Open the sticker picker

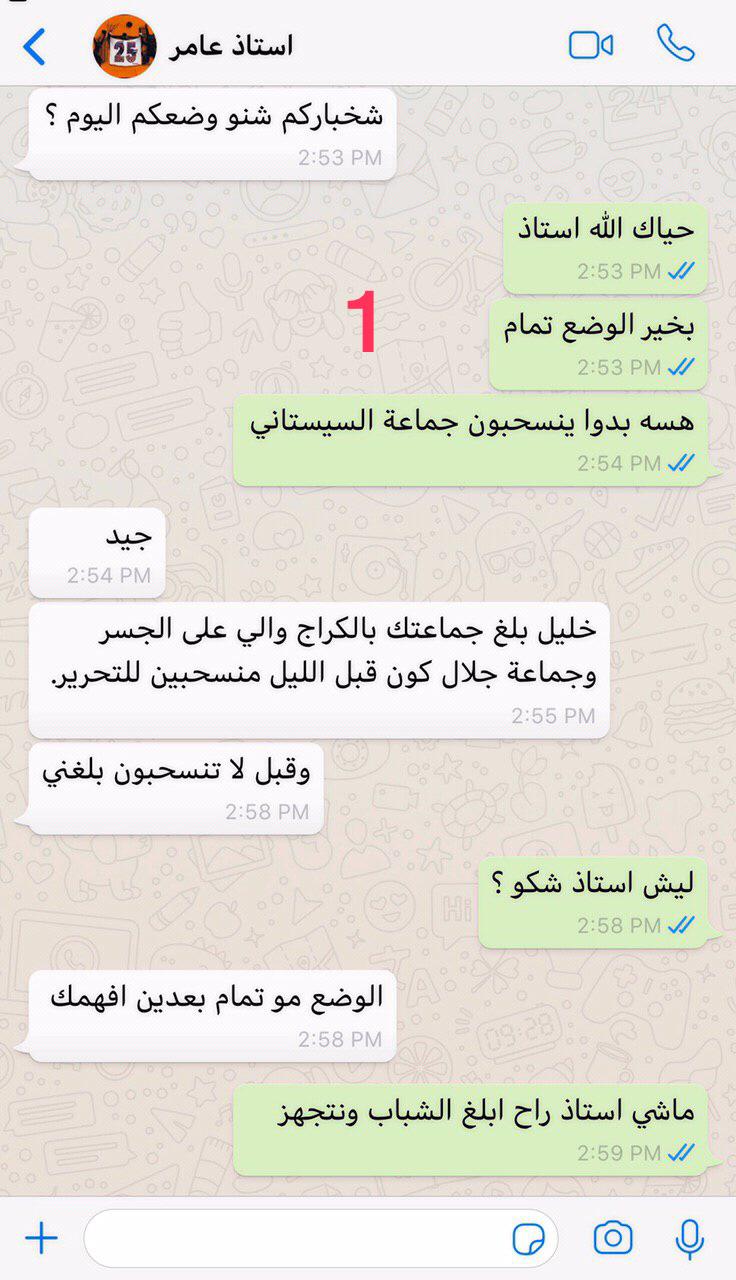[x=529, y=1240]
